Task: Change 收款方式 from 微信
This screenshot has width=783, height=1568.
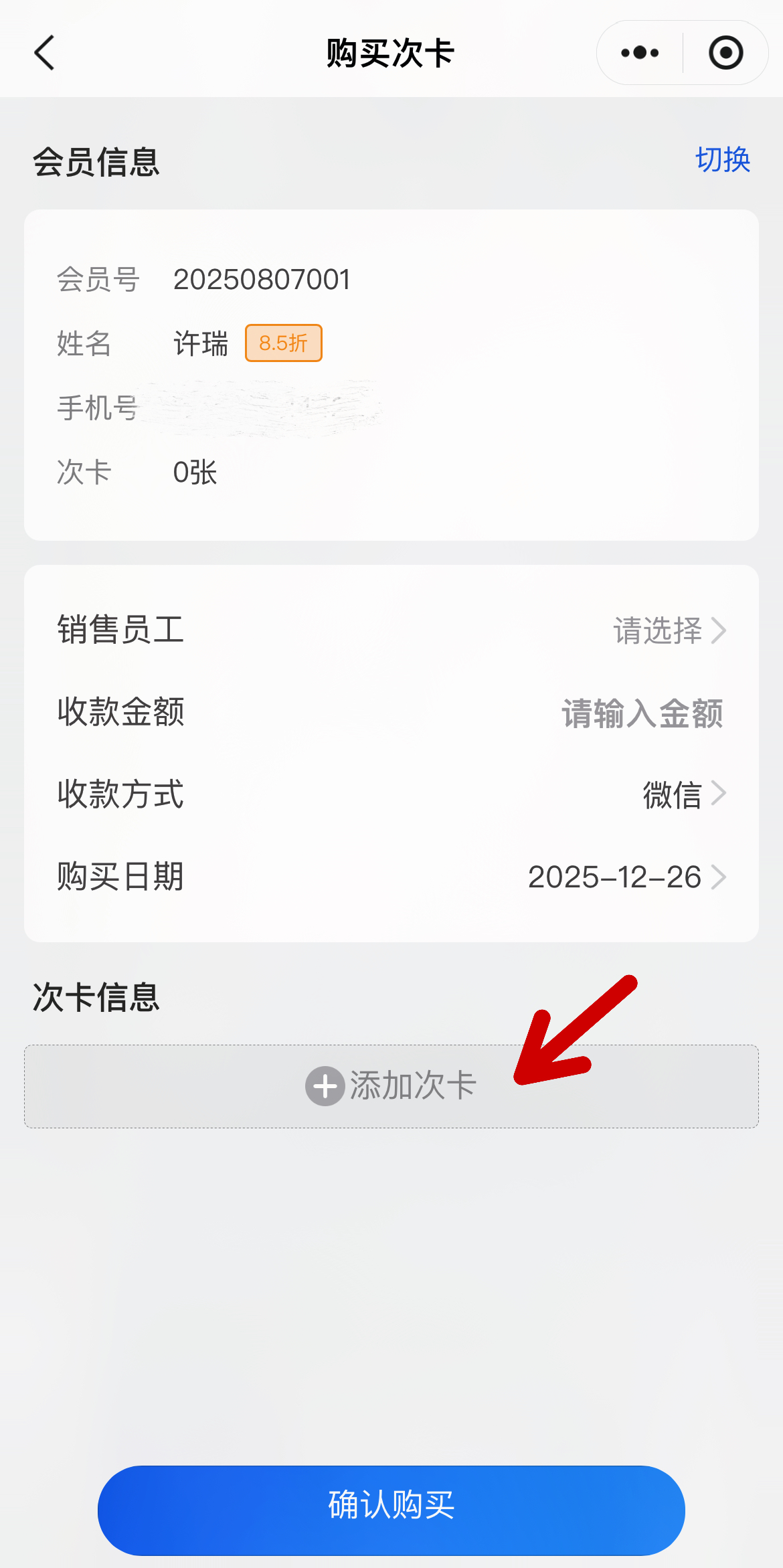Action: click(x=683, y=794)
